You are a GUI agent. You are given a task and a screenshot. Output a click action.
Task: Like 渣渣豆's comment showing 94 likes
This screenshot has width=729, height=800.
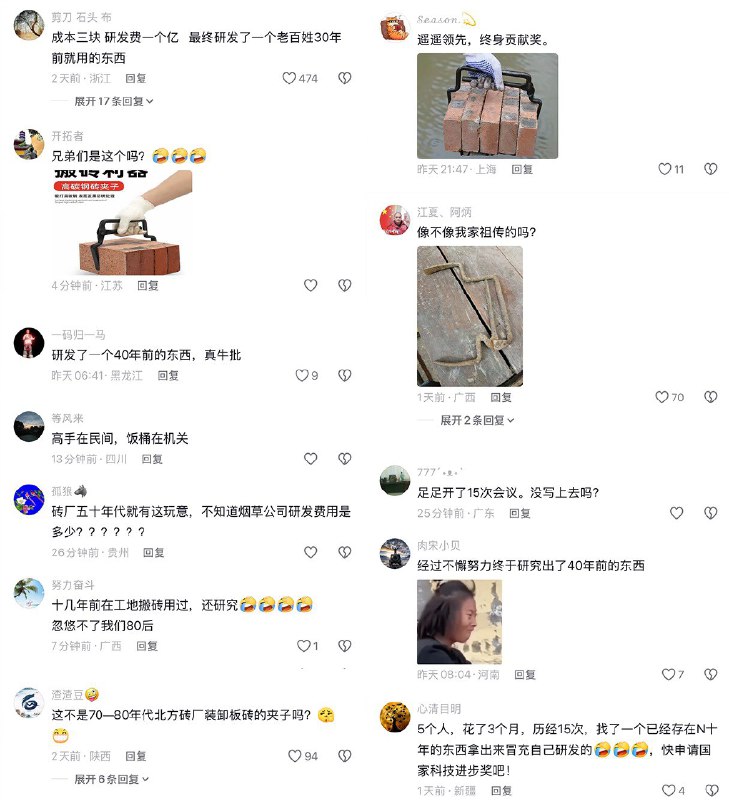coord(293,754)
